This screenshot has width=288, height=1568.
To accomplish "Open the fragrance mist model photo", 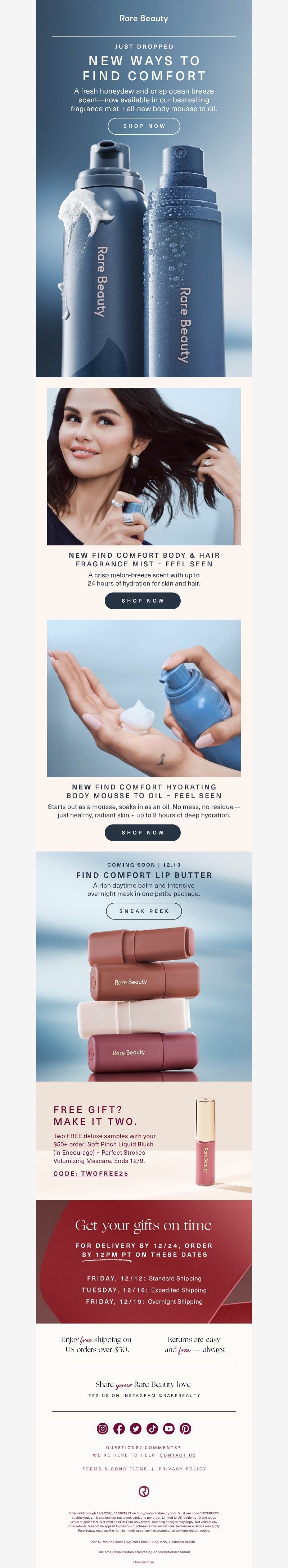I will pyautogui.click(x=144, y=466).
